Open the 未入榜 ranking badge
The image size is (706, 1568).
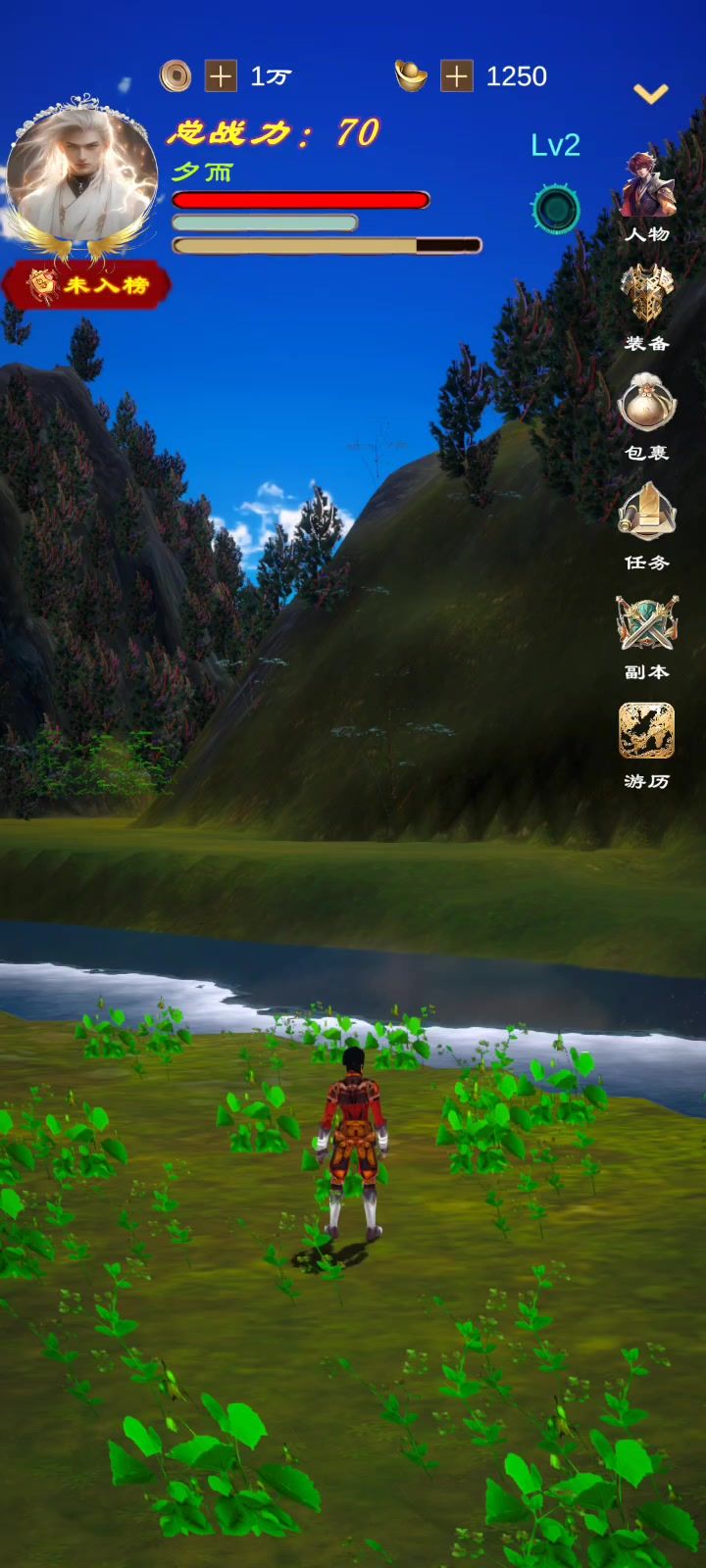click(x=86, y=285)
